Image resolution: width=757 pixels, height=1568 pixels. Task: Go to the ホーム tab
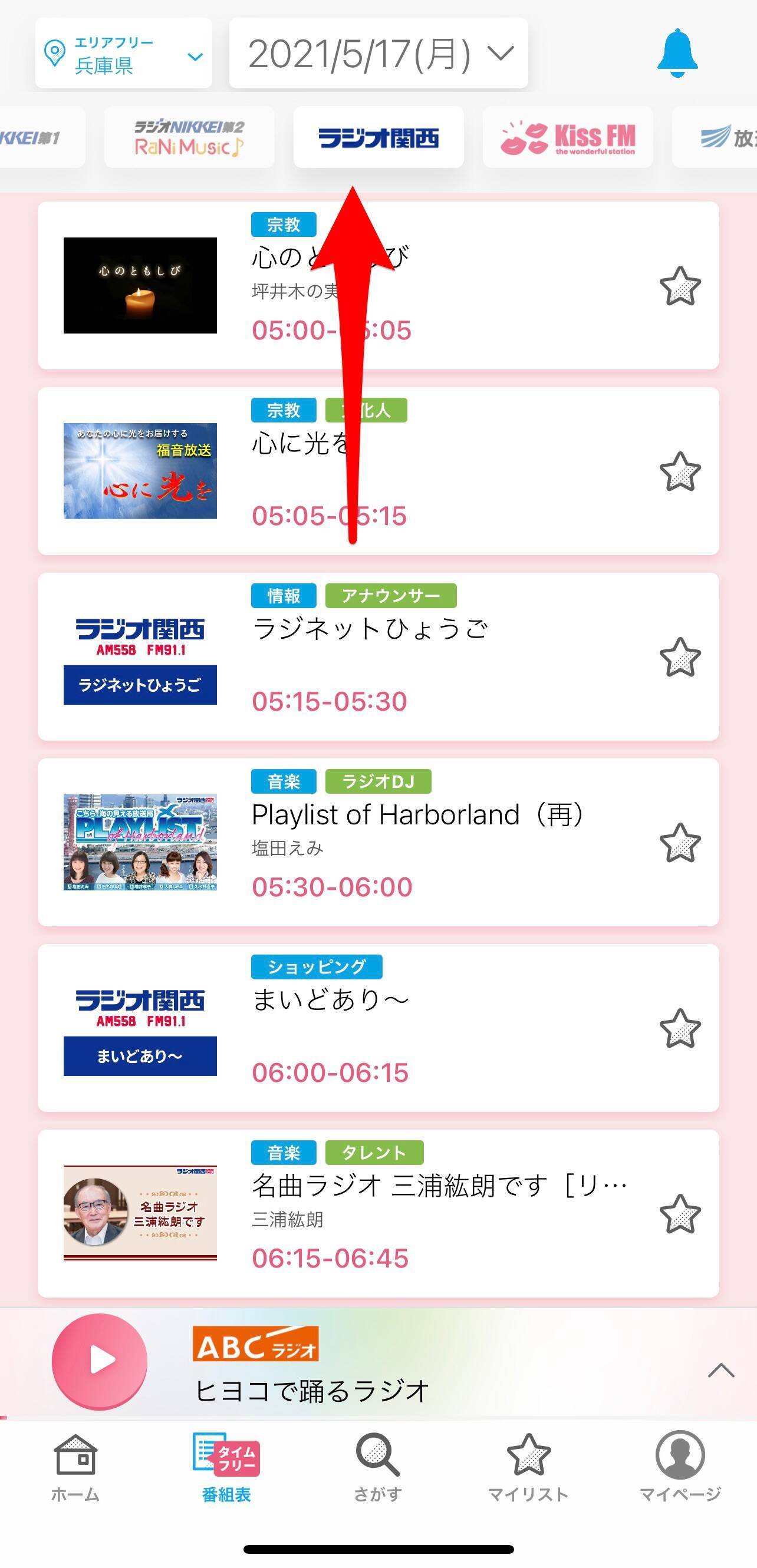point(75,1468)
